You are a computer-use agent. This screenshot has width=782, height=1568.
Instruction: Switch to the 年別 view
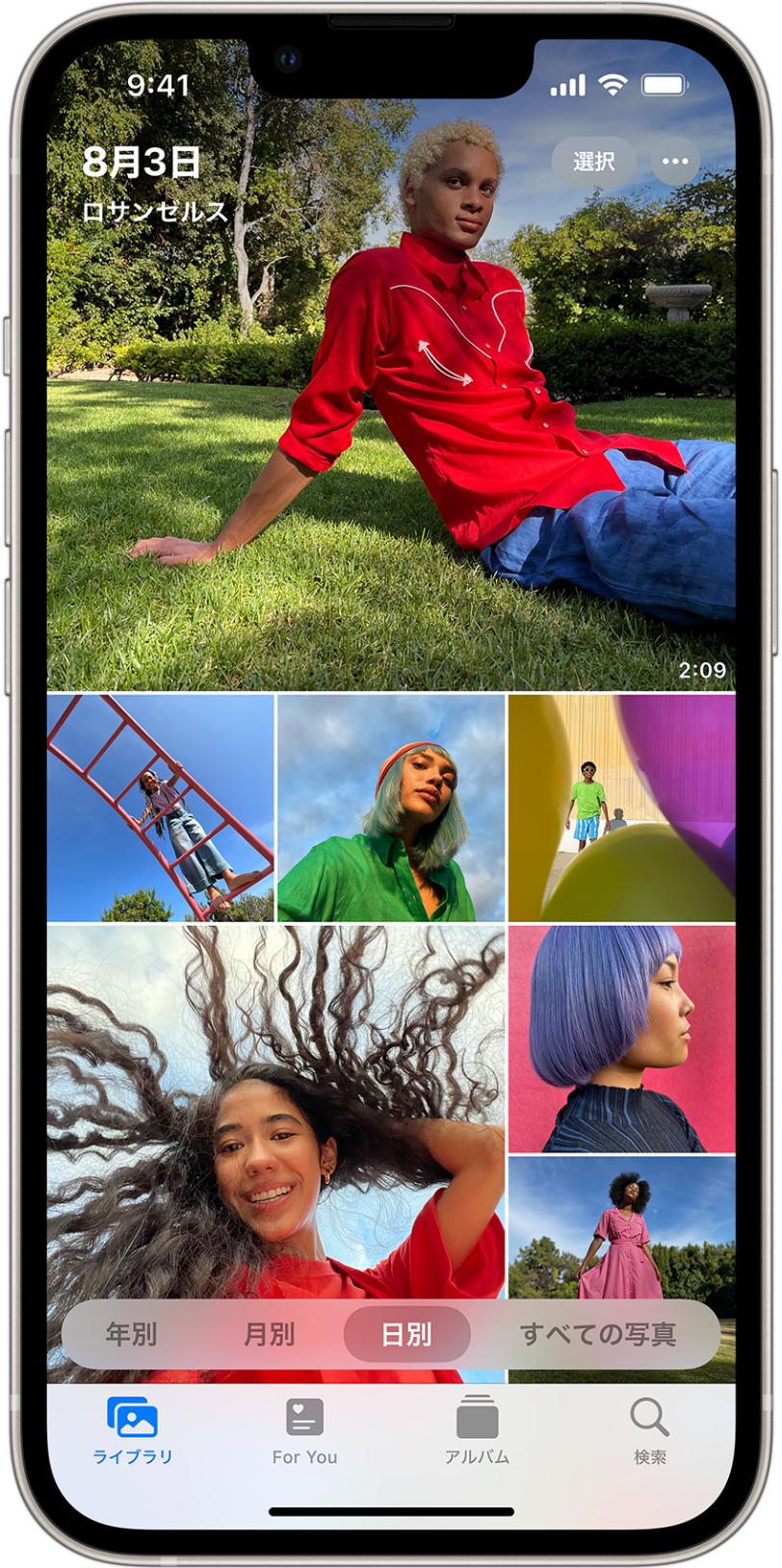coord(131,1334)
